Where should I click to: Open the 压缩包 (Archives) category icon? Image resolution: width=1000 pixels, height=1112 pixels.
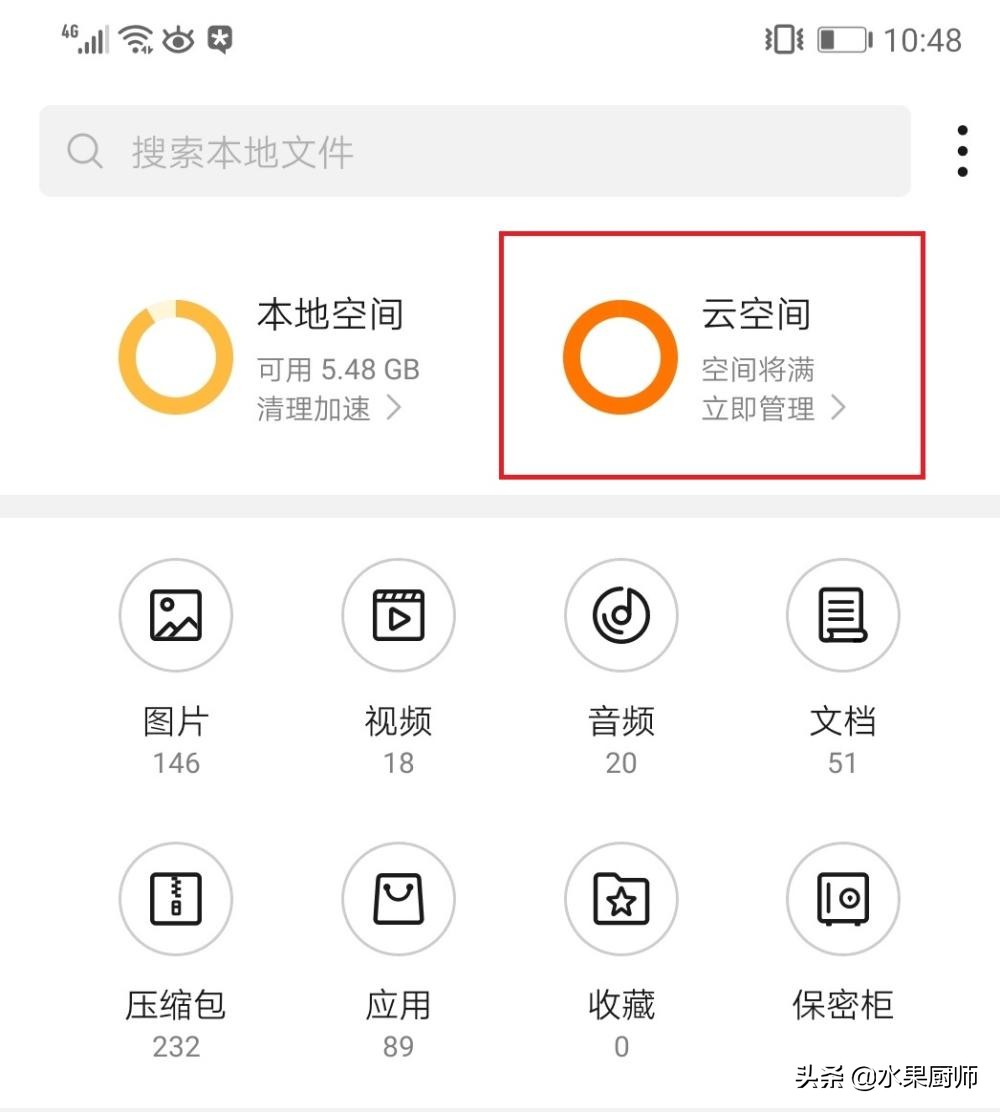176,898
